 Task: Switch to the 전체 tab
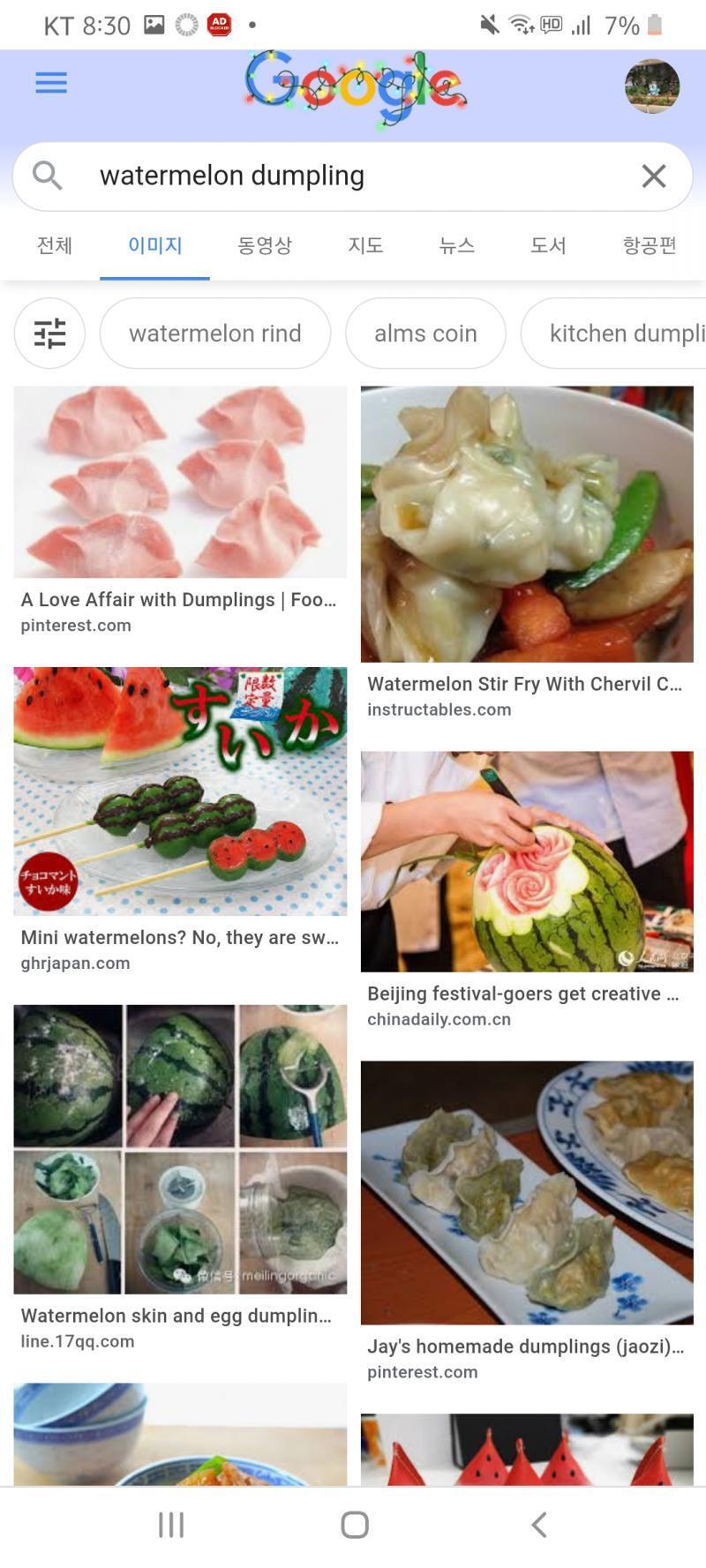(54, 245)
